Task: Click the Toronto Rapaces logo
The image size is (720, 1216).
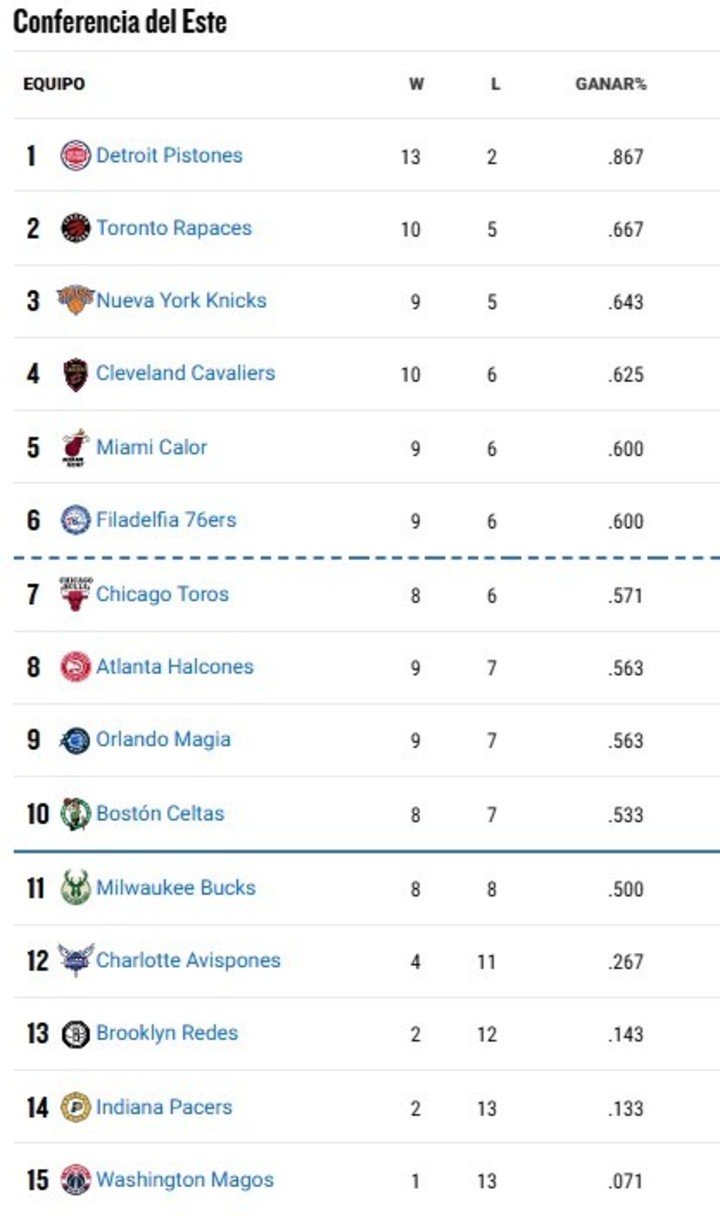Action: click(x=75, y=227)
